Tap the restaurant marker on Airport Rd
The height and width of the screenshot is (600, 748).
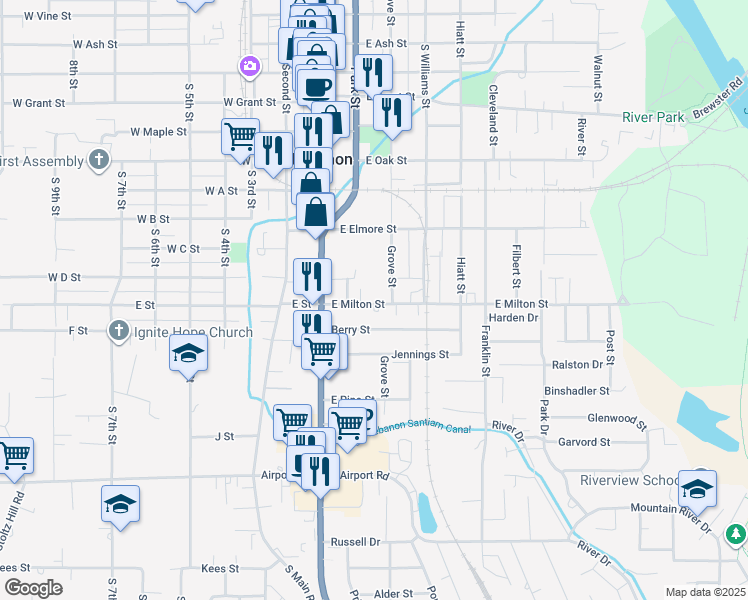(x=320, y=475)
